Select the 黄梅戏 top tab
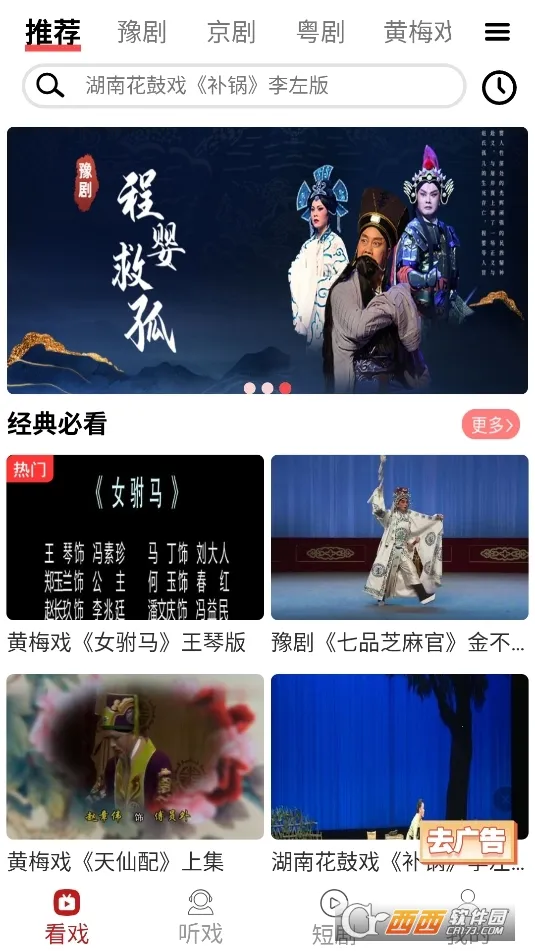The height and width of the screenshot is (951, 535). coord(417,32)
